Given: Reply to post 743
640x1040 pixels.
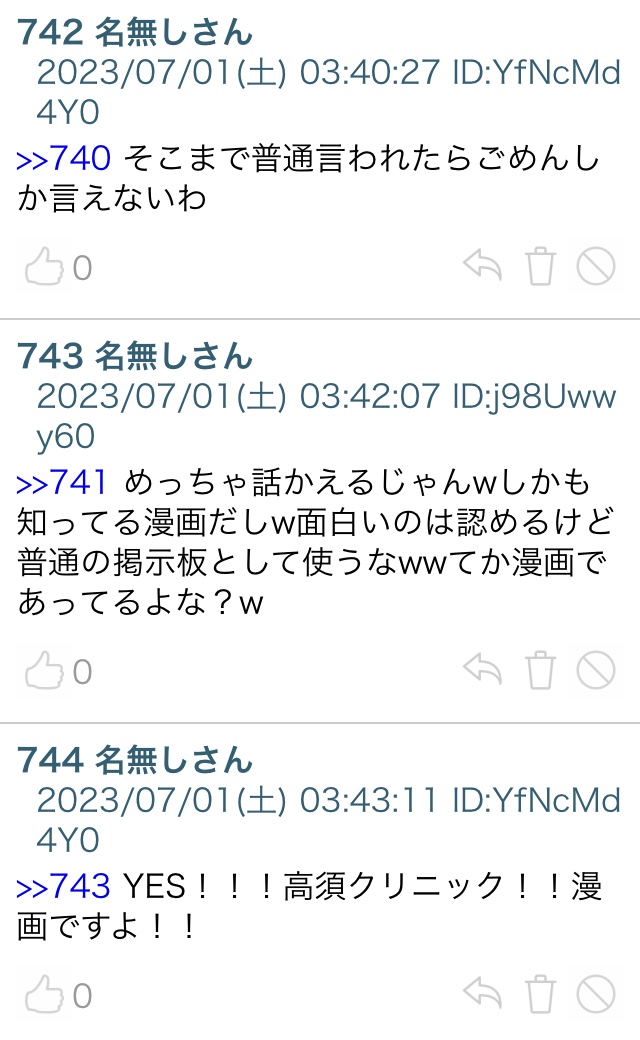Looking at the screenshot, I should [482, 670].
